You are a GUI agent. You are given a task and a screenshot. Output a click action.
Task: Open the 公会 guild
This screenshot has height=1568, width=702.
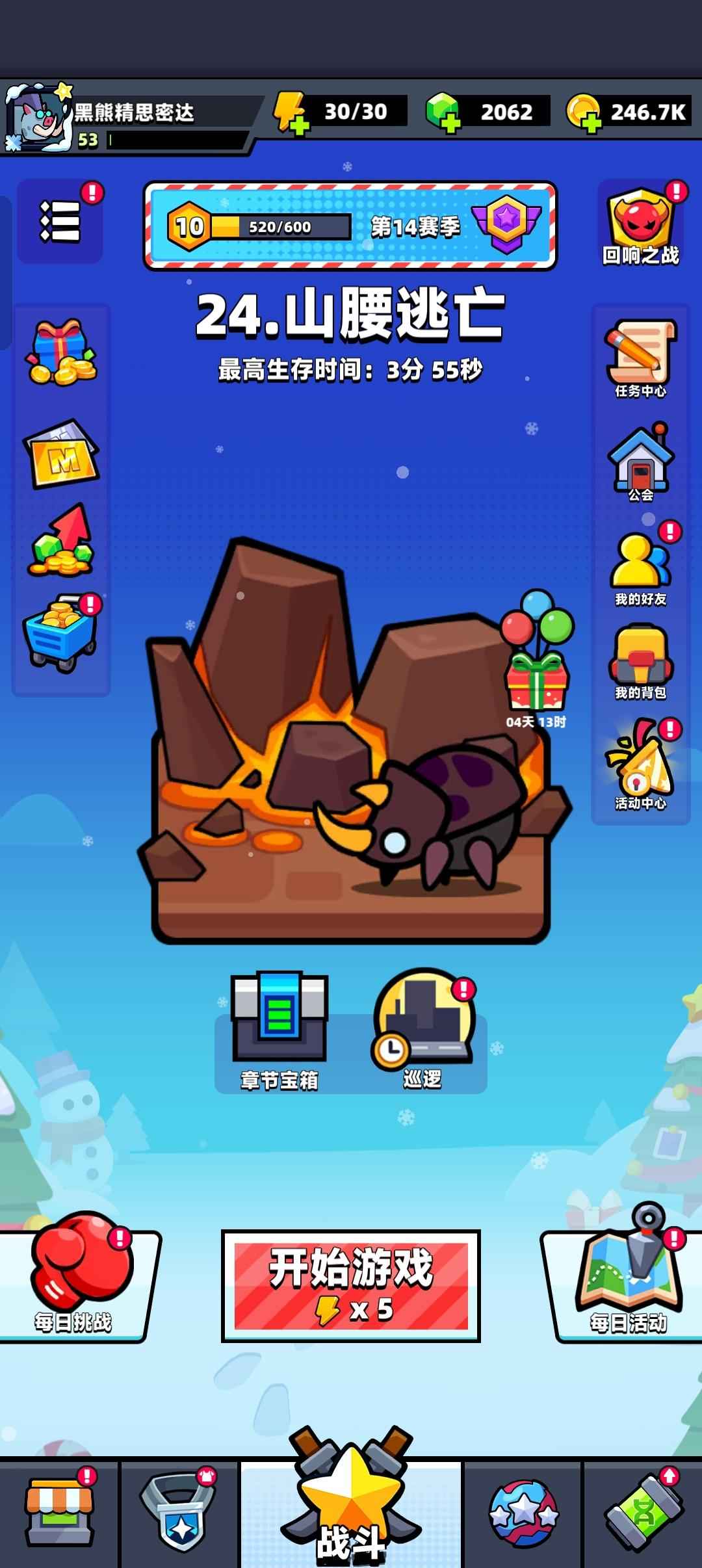641,463
